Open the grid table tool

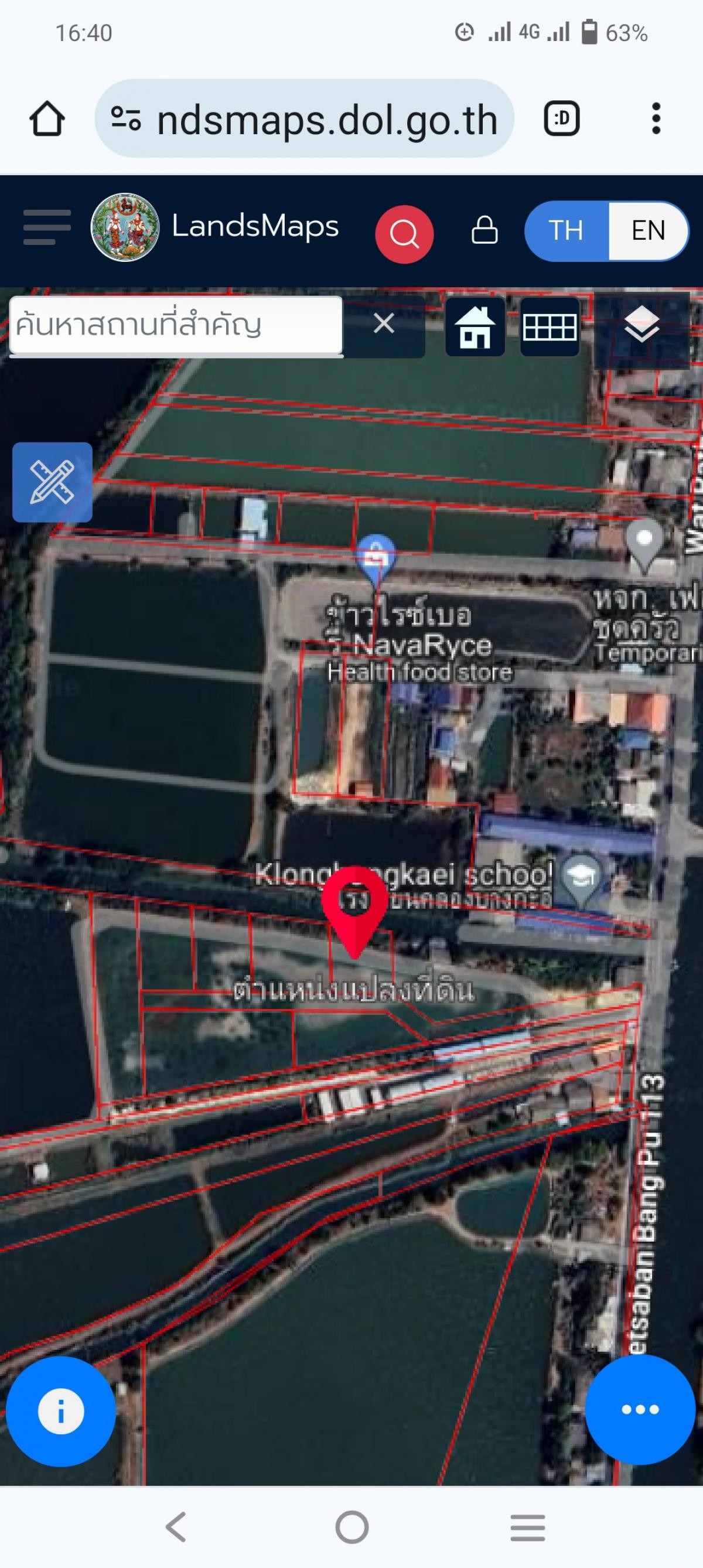[x=550, y=327]
